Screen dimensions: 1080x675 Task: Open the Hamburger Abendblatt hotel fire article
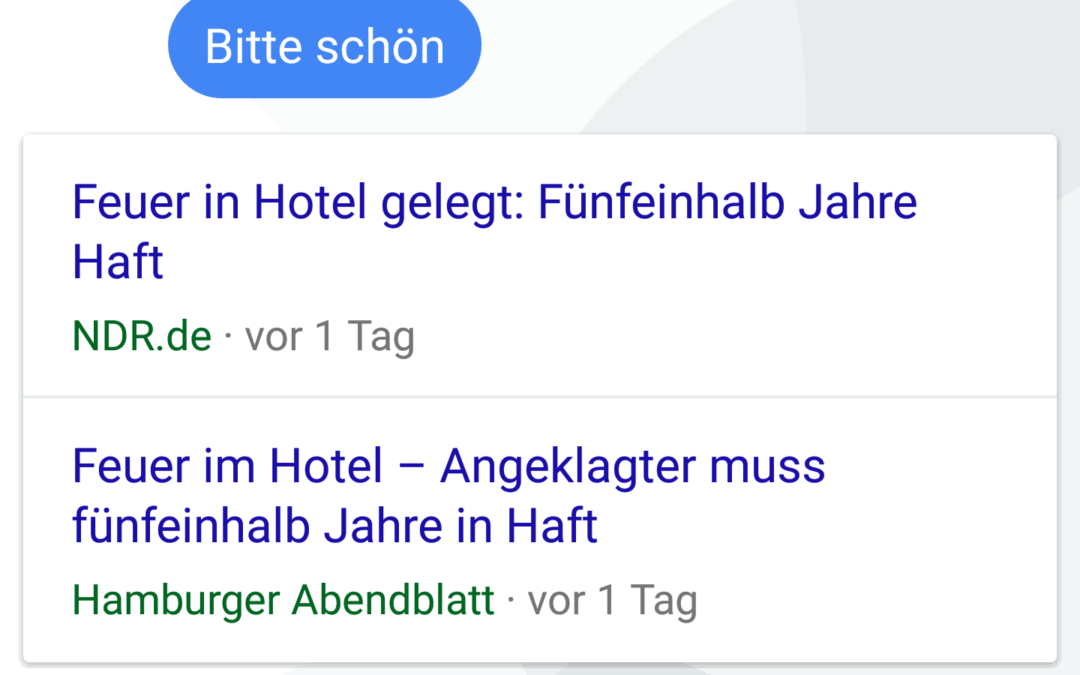(x=449, y=496)
